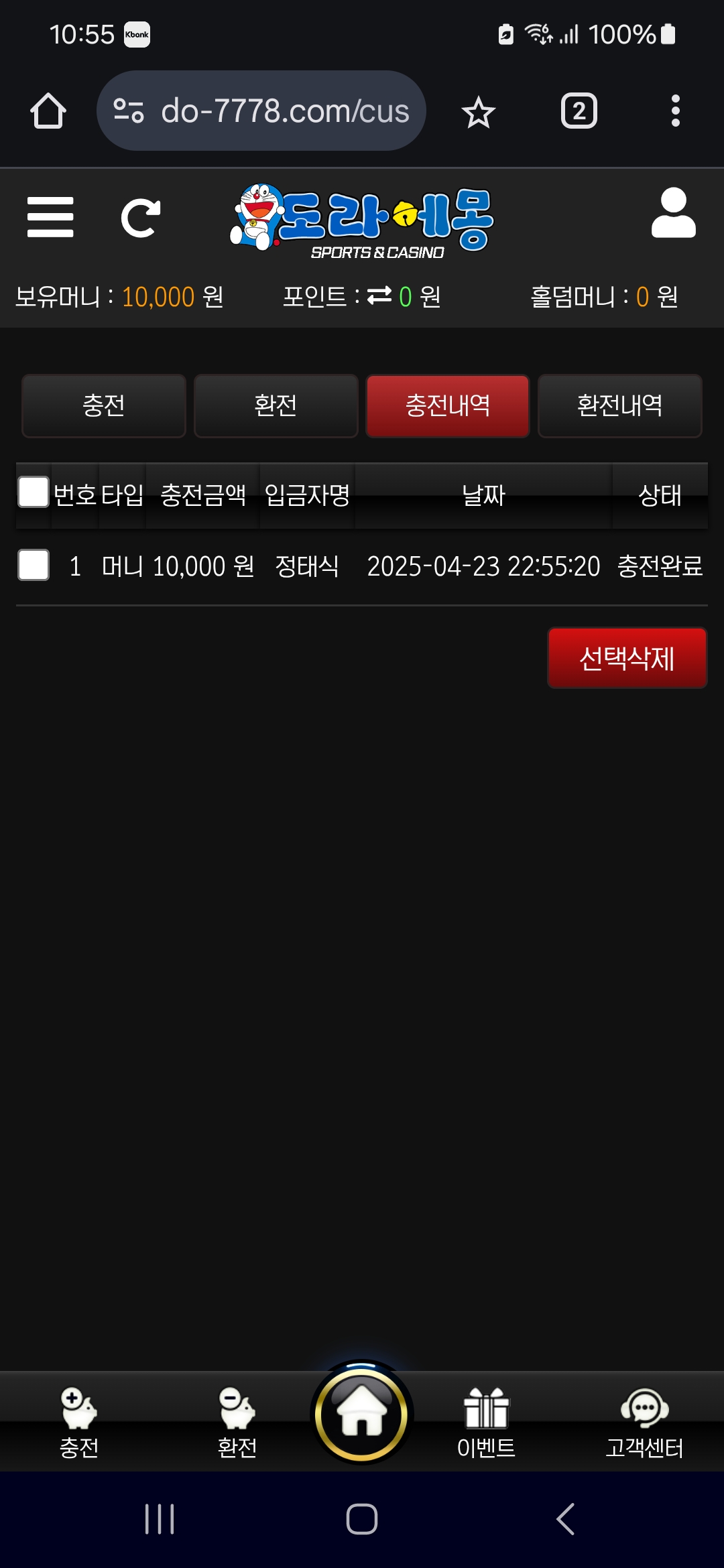Image resolution: width=724 pixels, height=1568 pixels.
Task: Select the 충전내역 tab
Action: [448, 406]
